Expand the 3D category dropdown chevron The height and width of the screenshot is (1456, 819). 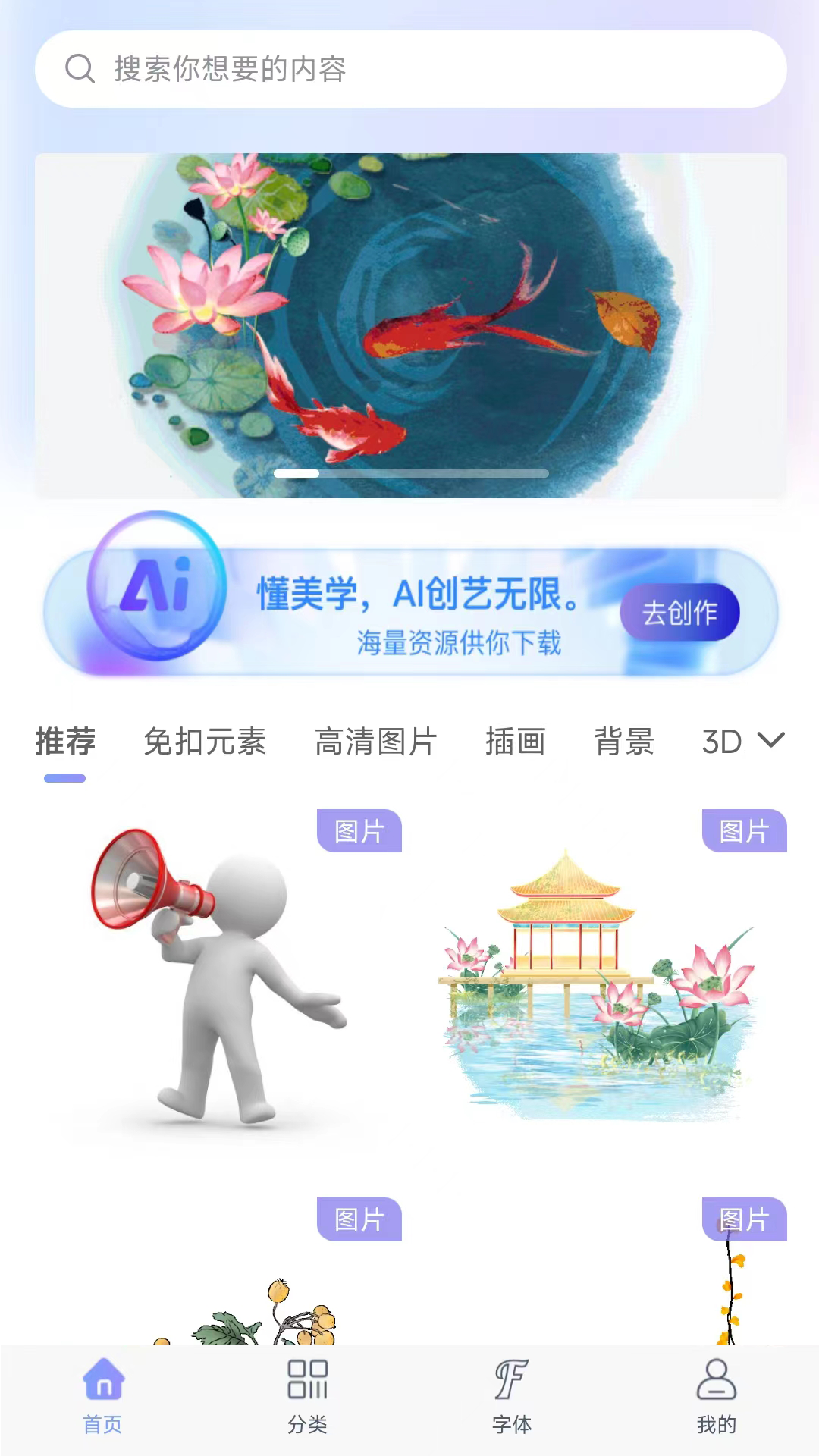[x=770, y=742]
